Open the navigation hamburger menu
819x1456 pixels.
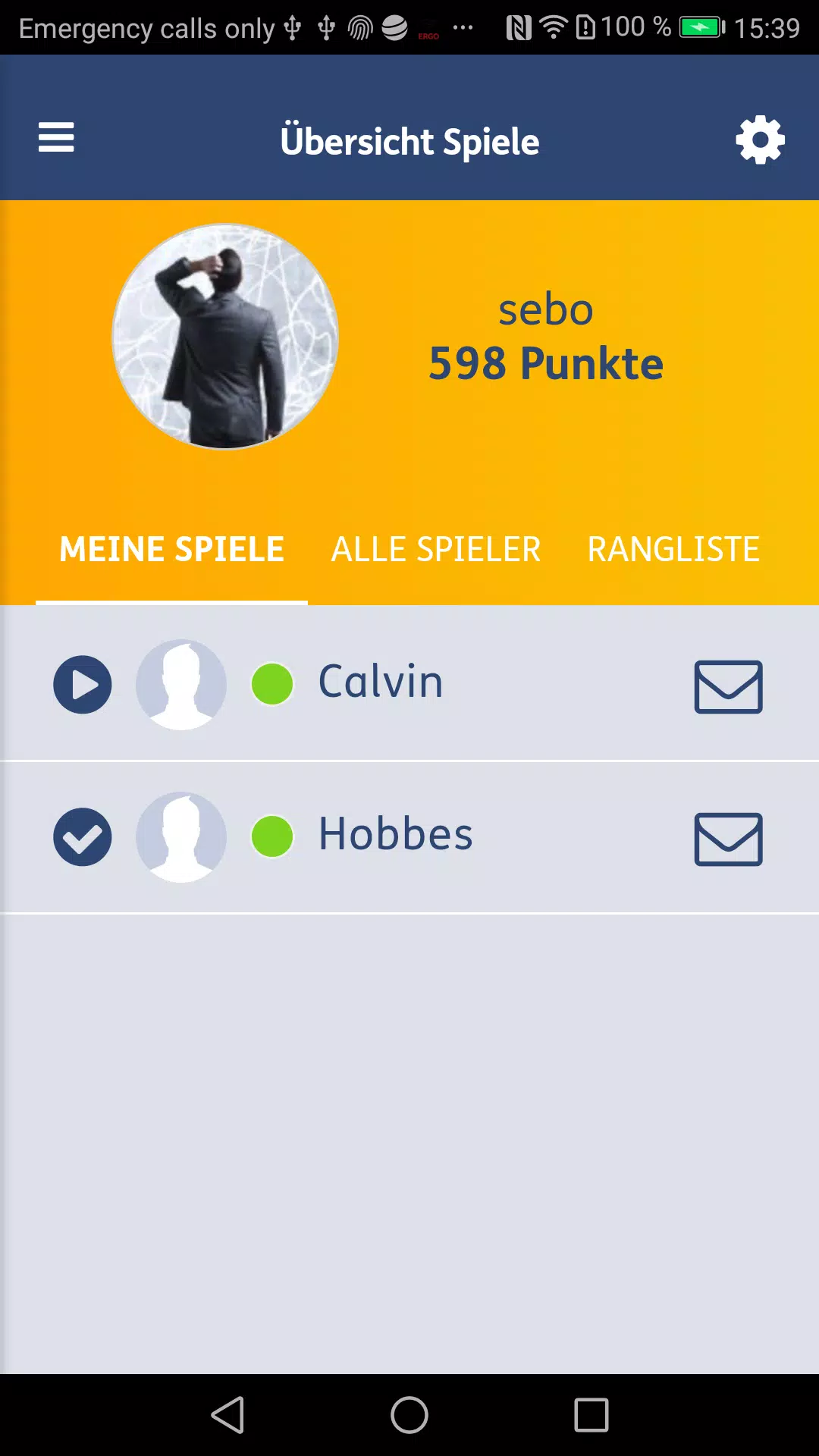[55, 139]
